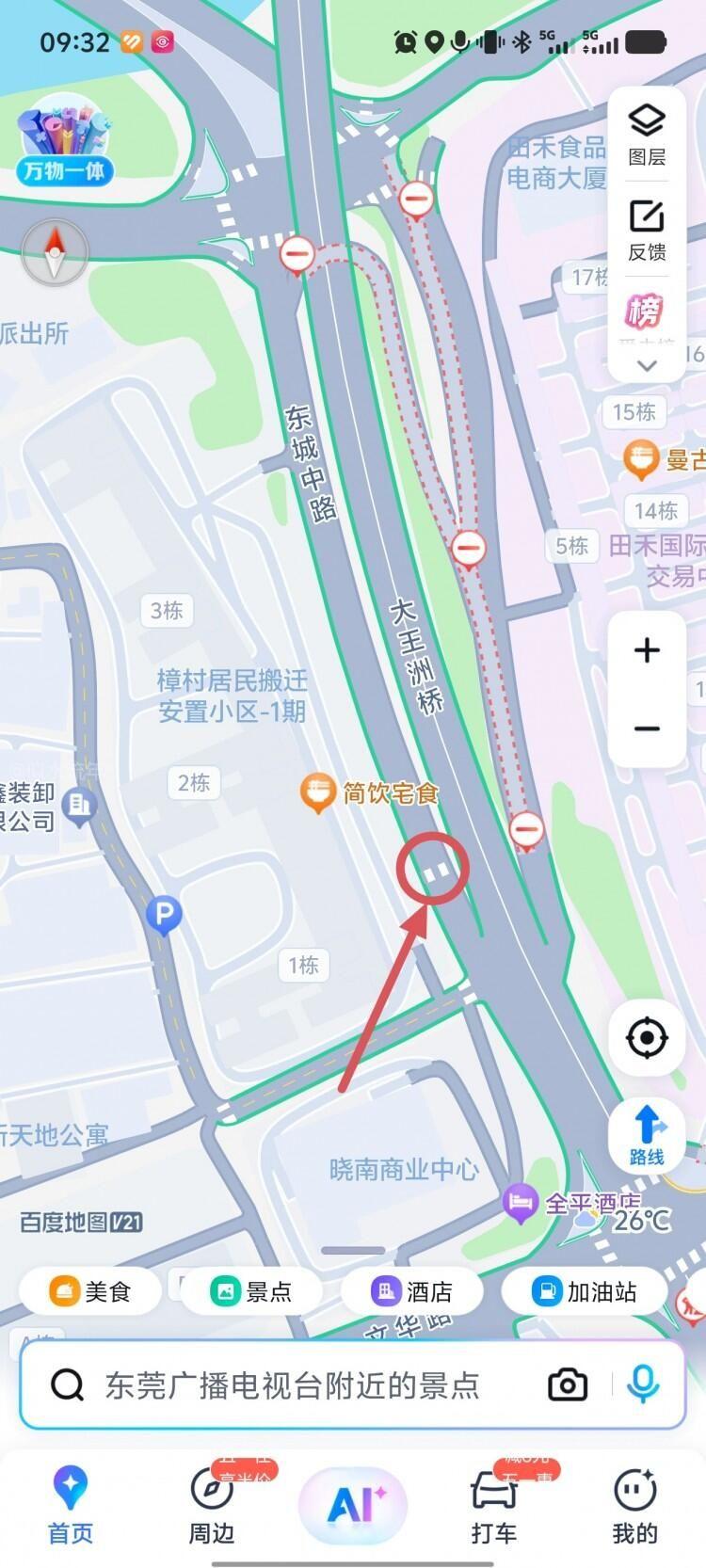The height and width of the screenshot is (1568, 706).
Task: Open the AI assistant tab
Action: (x=353, y=1504)
